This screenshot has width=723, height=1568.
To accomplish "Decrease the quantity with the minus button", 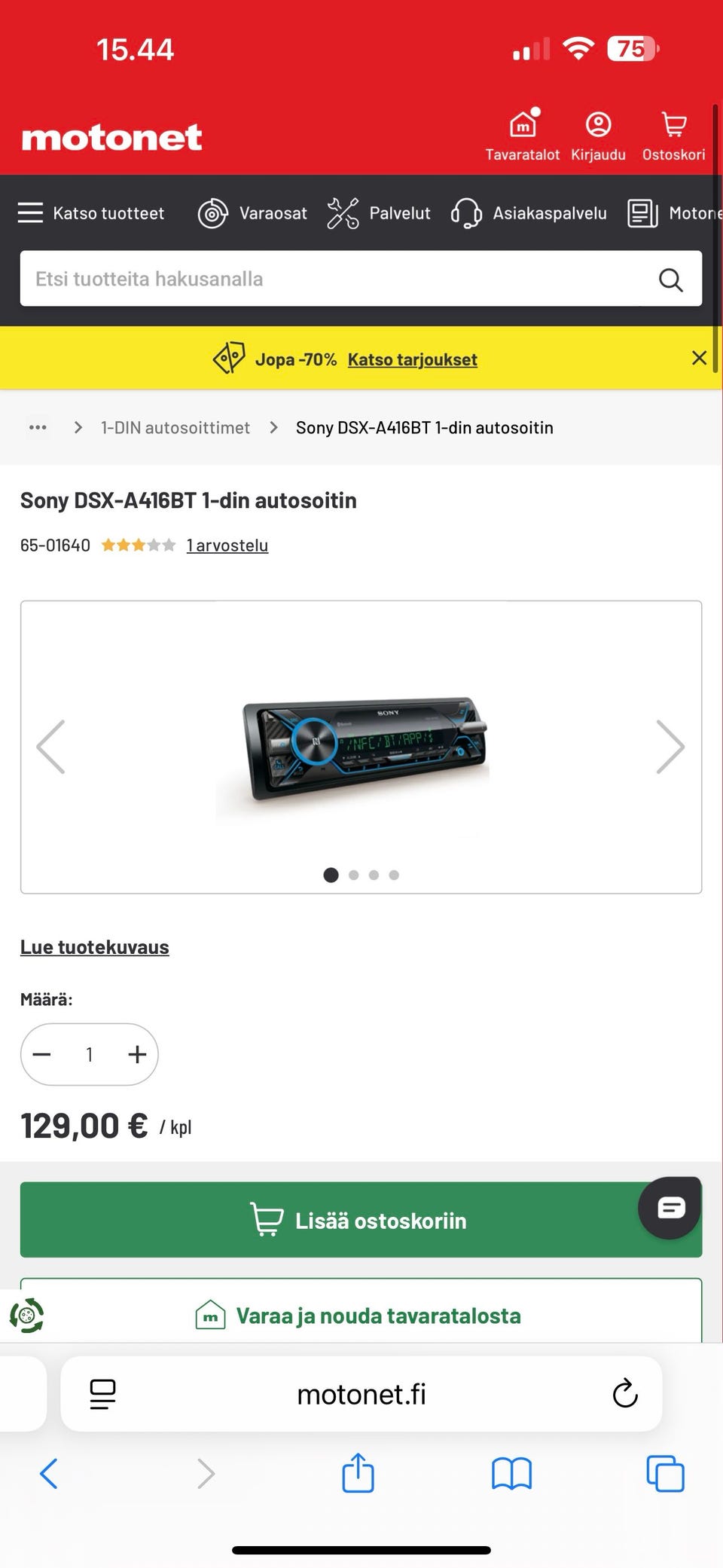I will (x=42, y=1054).
